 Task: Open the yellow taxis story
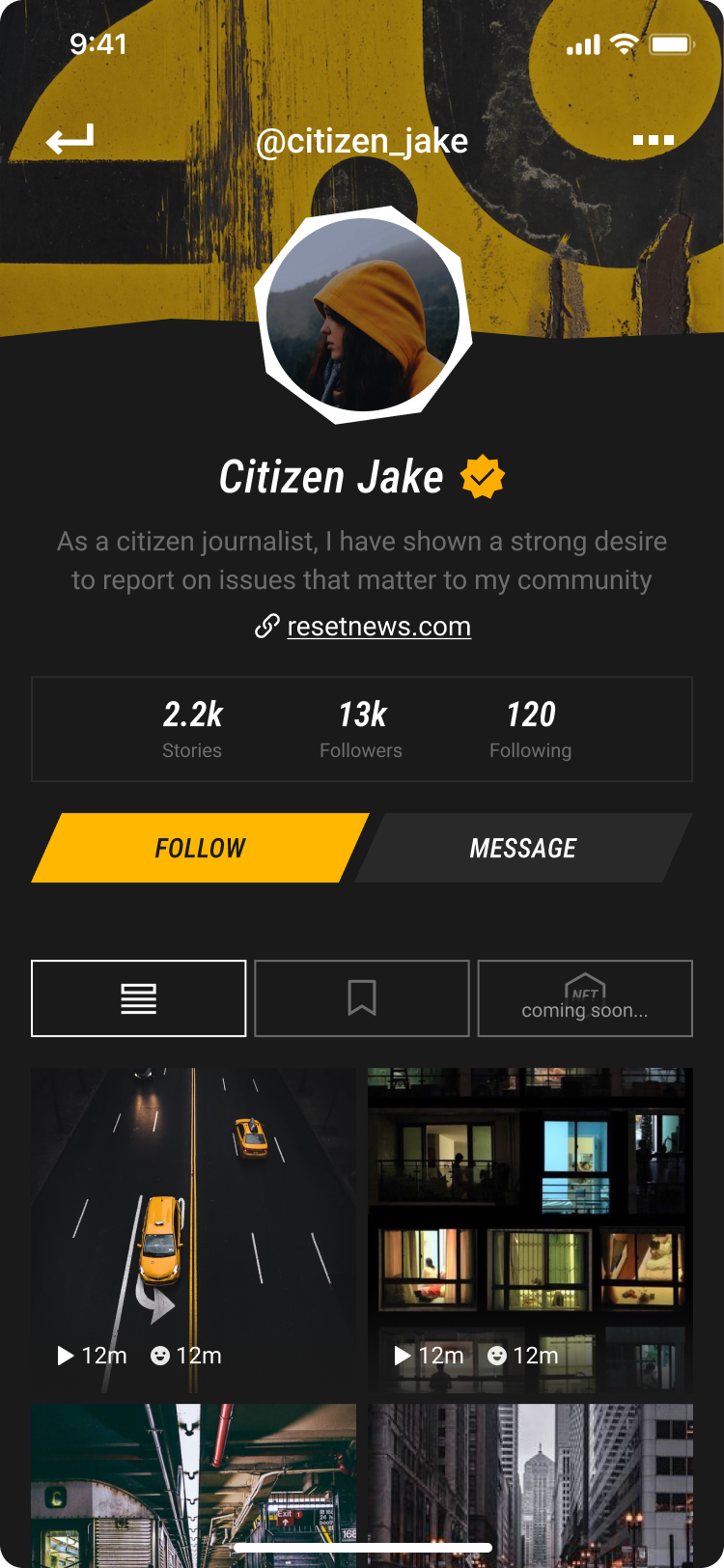click(x=193, y=1217)
